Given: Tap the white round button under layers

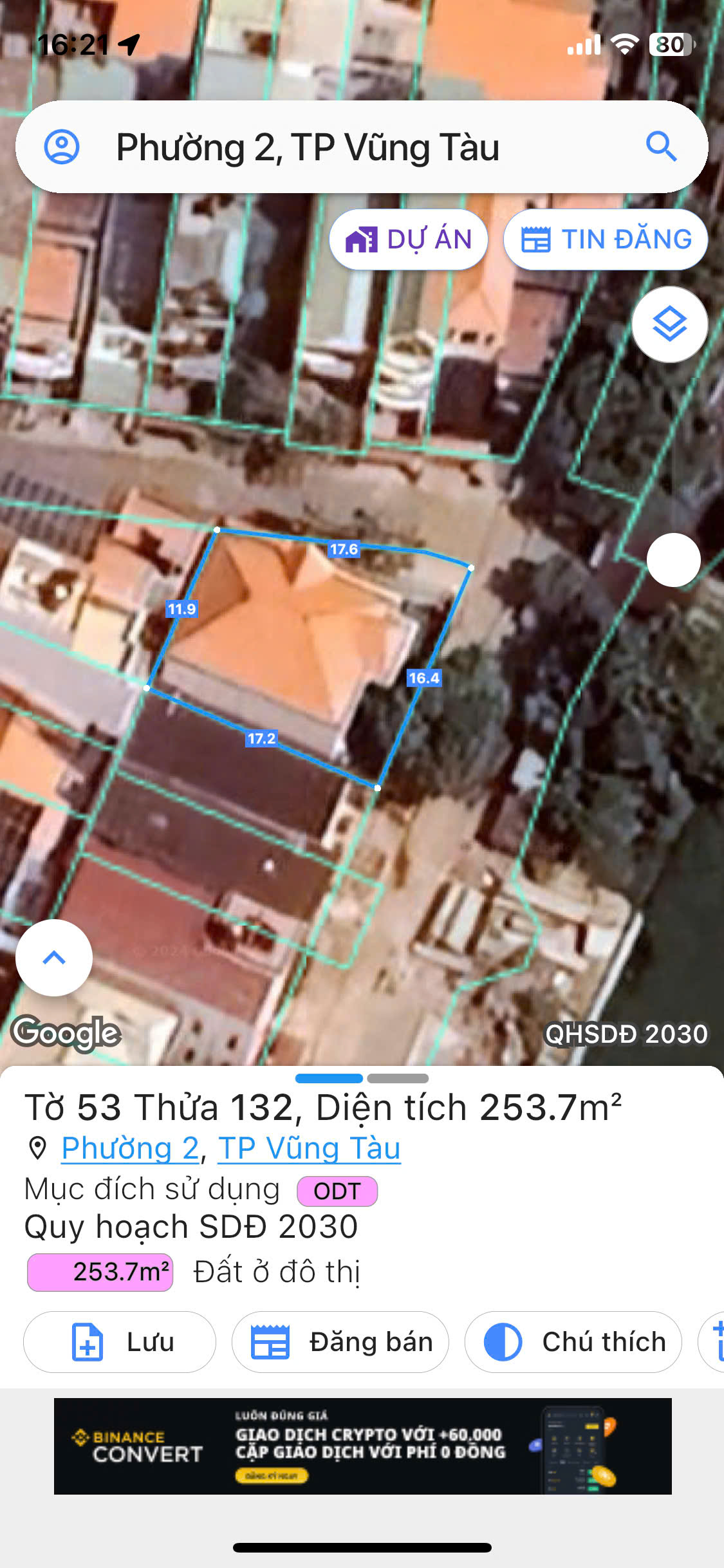Looking at the screenshot, I should pos(673,560).
